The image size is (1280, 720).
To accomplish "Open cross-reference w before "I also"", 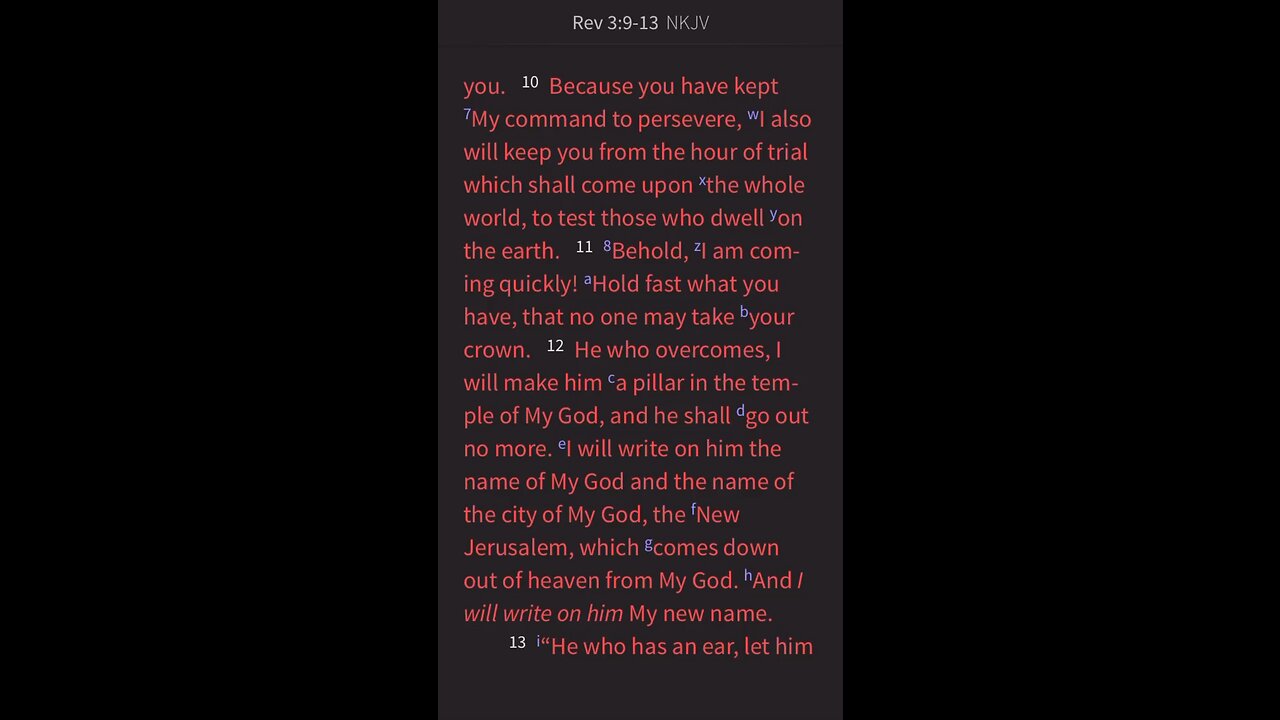I will click(x=753, y=115).
